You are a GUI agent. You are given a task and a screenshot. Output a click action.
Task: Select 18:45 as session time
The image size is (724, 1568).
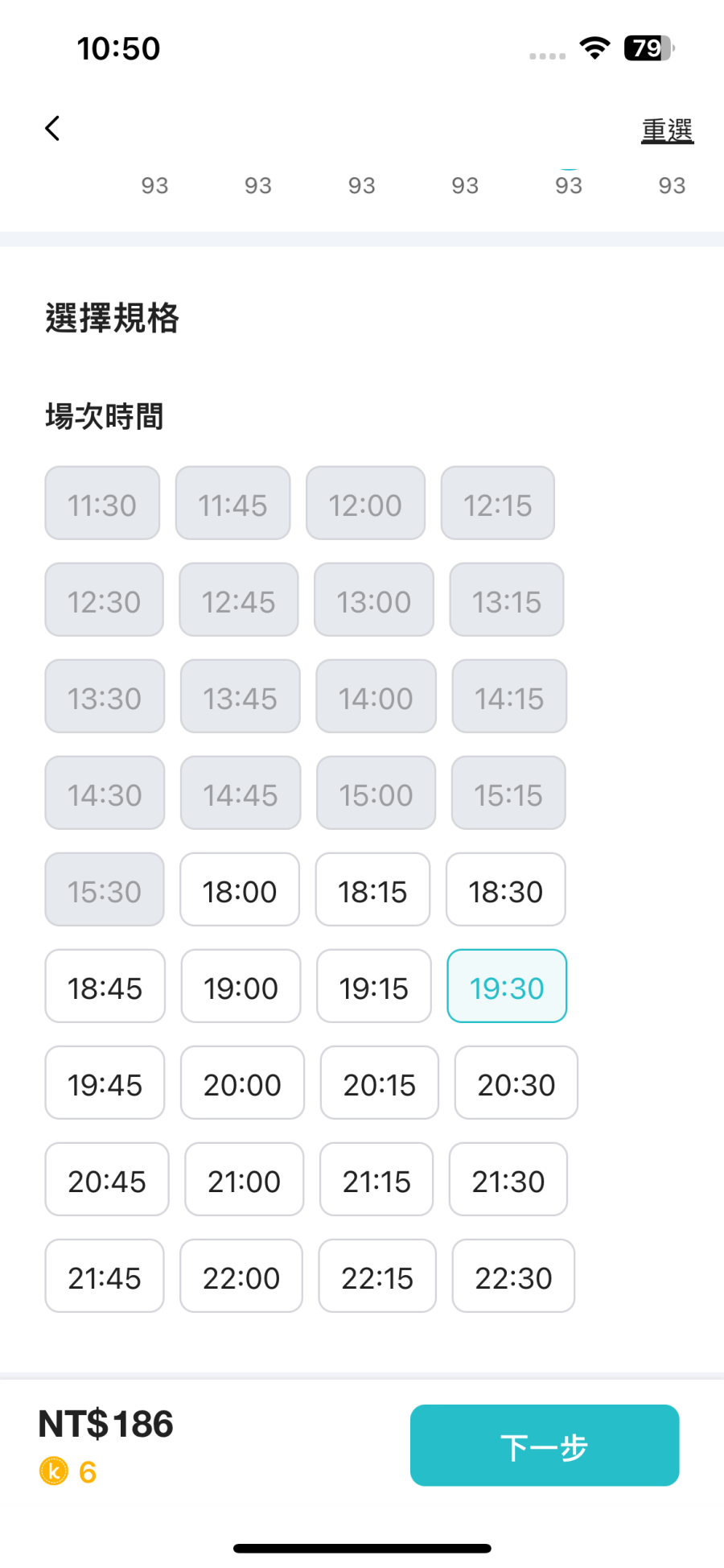[105, 987]
